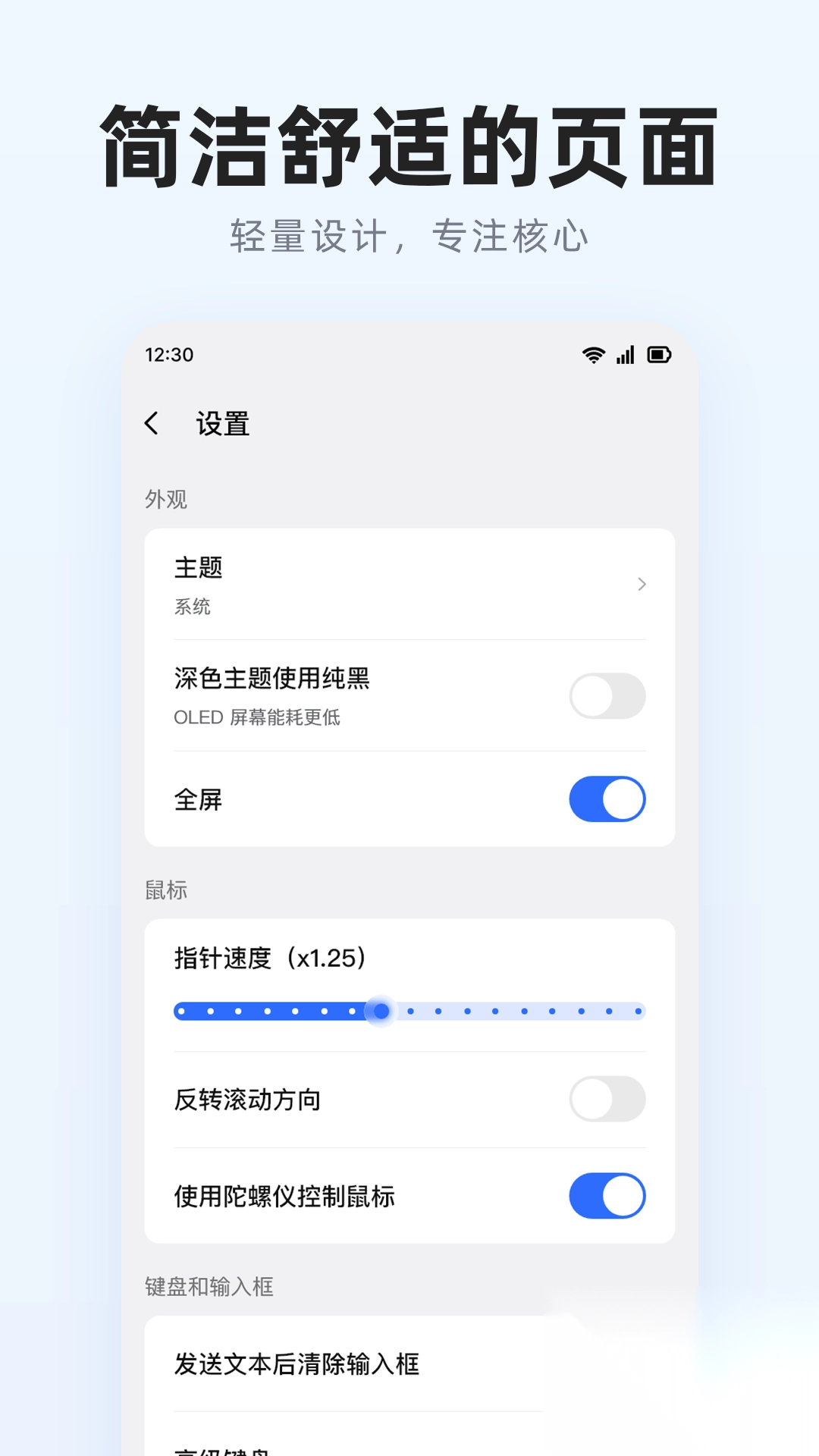Click the Wi-Fi icon in the status bar
The image size is (819, 1456).
pos(592,354)
